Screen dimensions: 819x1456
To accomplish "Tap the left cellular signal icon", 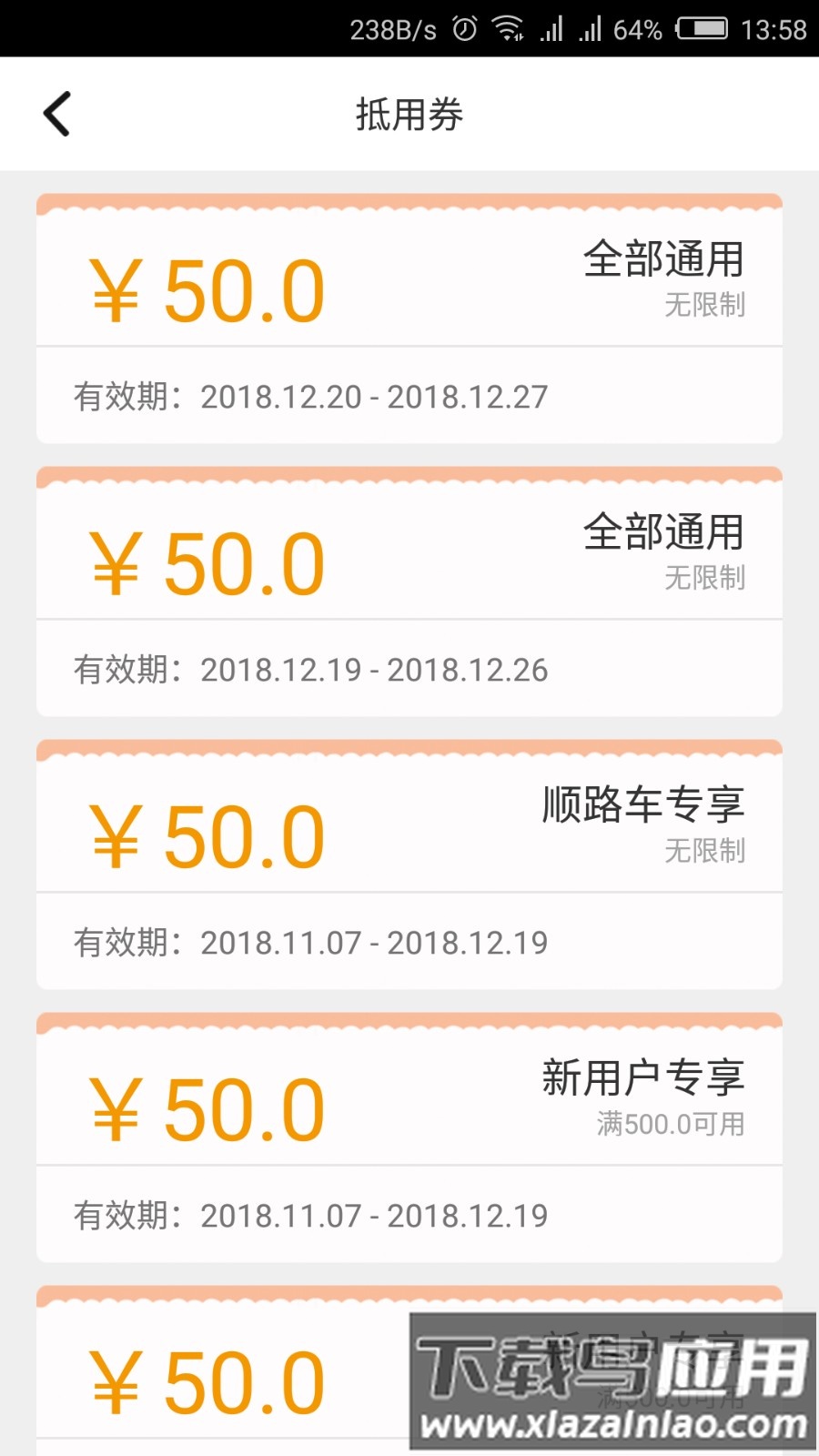I will click(550, 29).
